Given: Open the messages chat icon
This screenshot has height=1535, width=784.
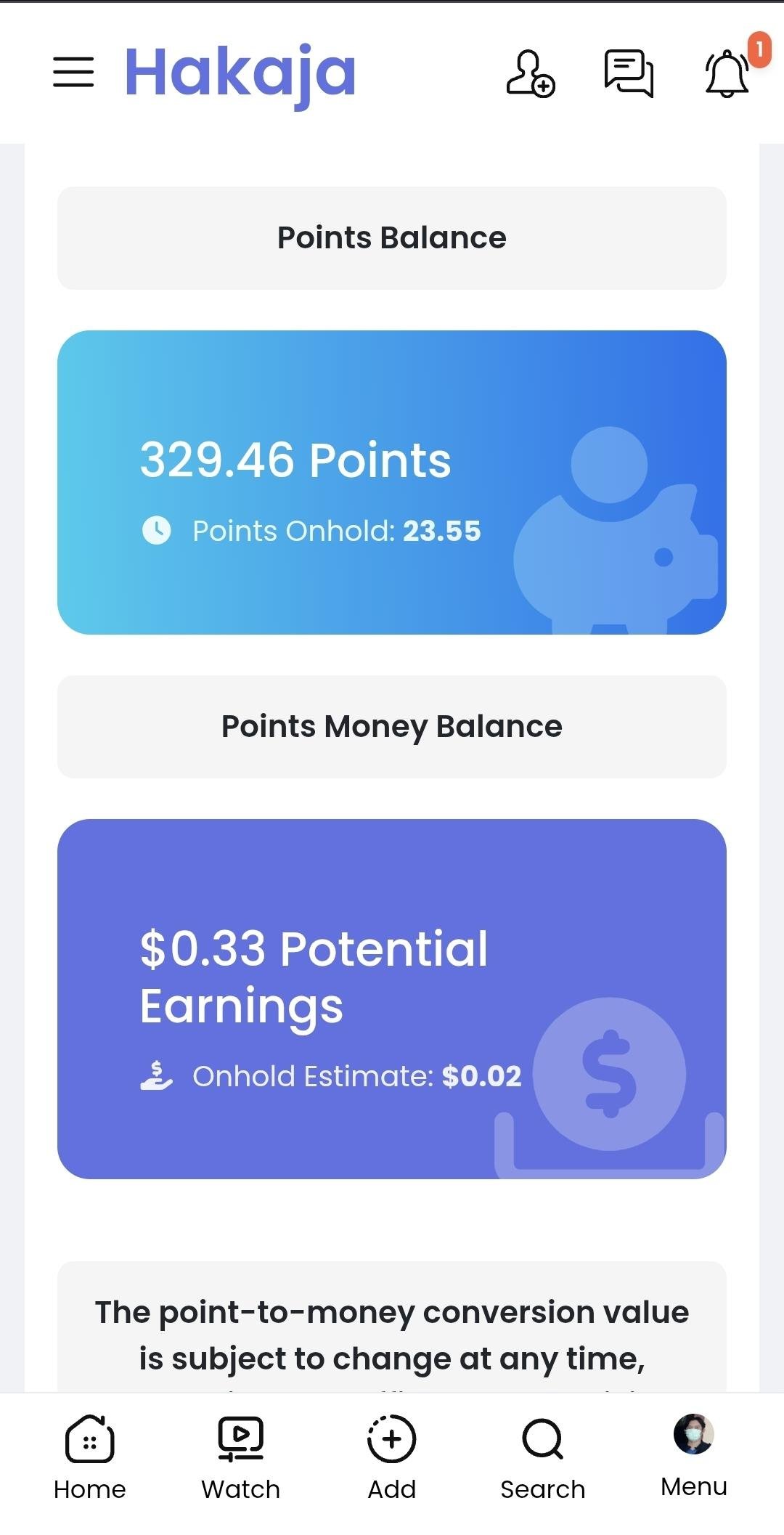Looking at the screenshot, I should pyautogui.click(x=629, y=73).
